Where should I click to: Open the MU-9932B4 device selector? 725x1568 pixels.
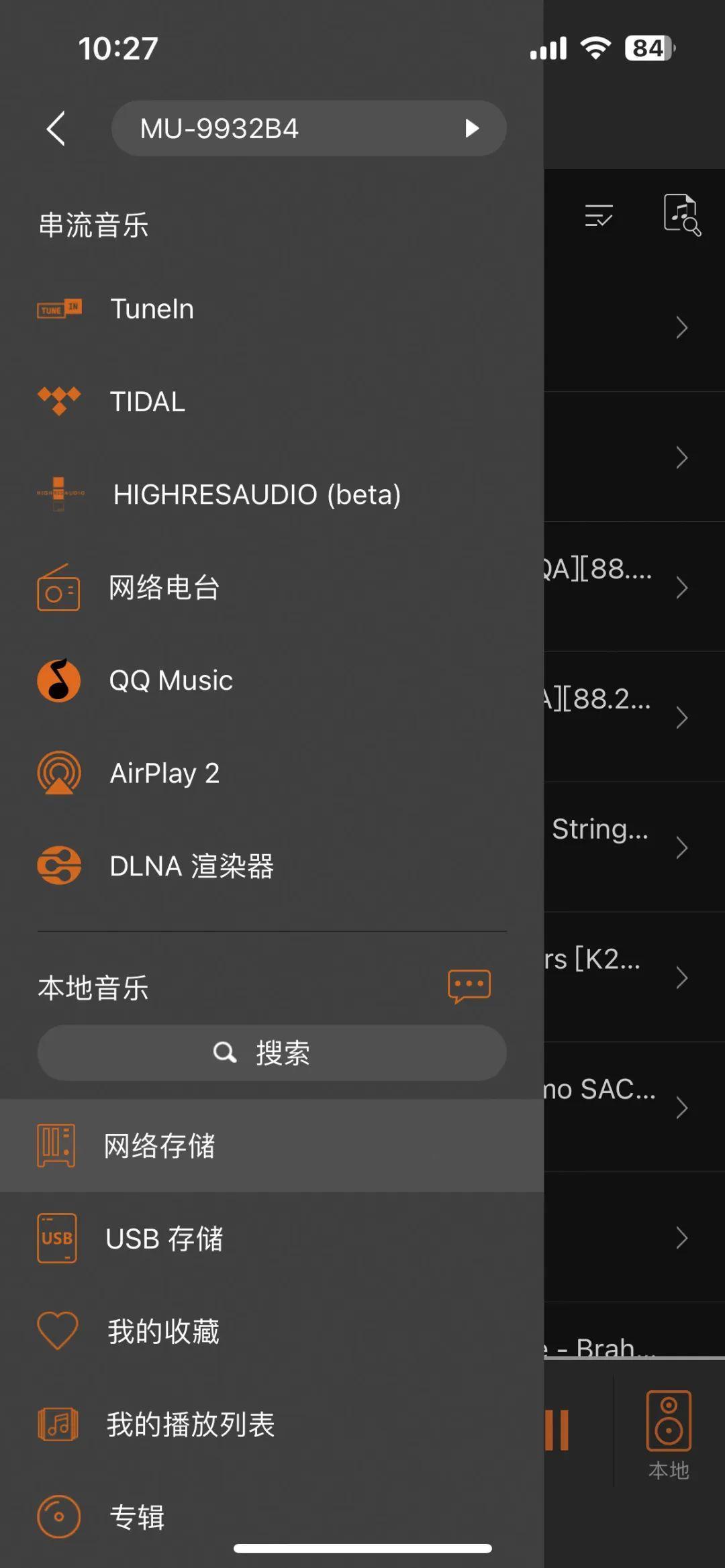click(309, 128)
